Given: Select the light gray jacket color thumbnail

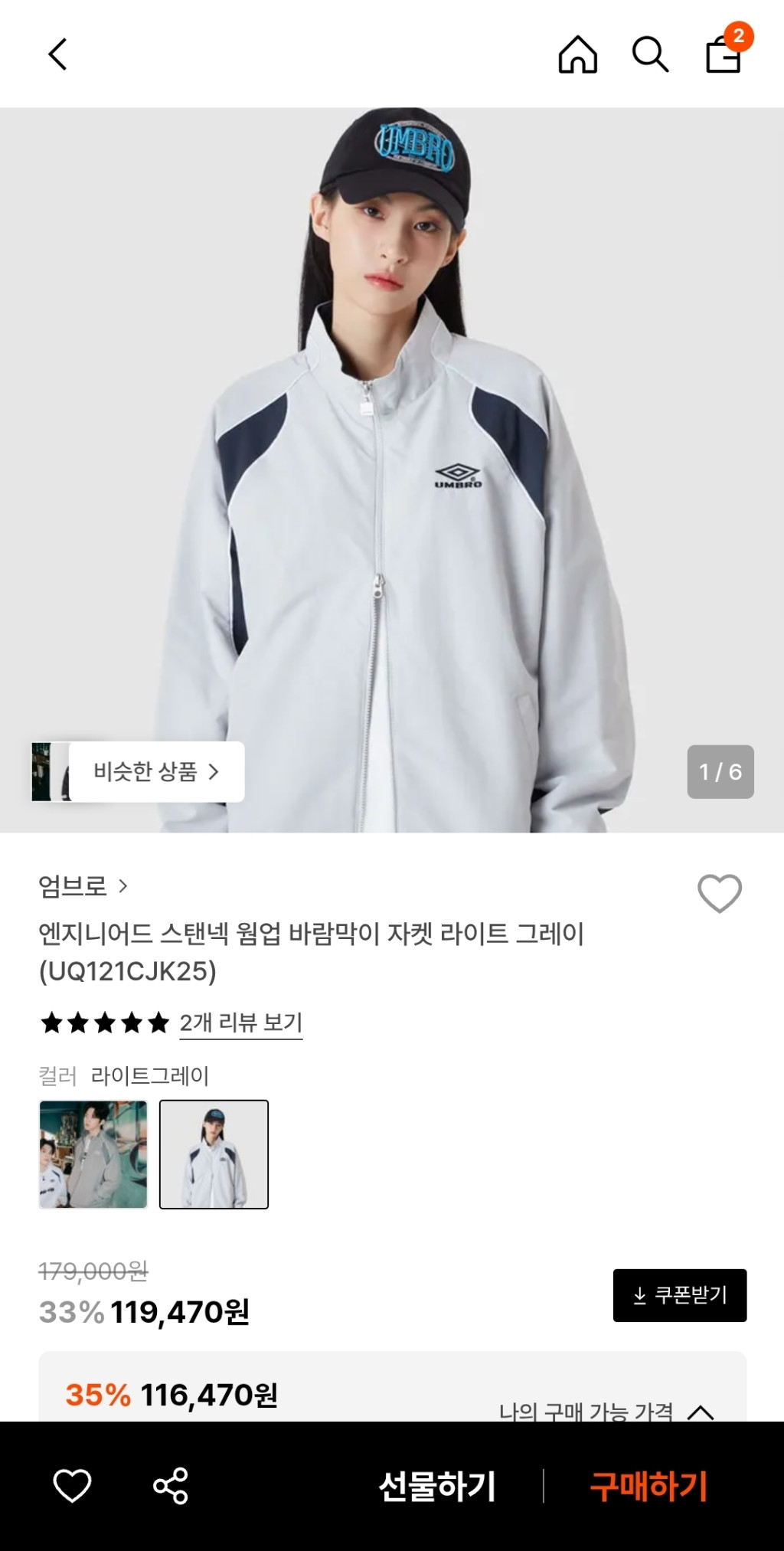Looking at the screenshot, I should pyautogui.click(x=214, y=1154).
